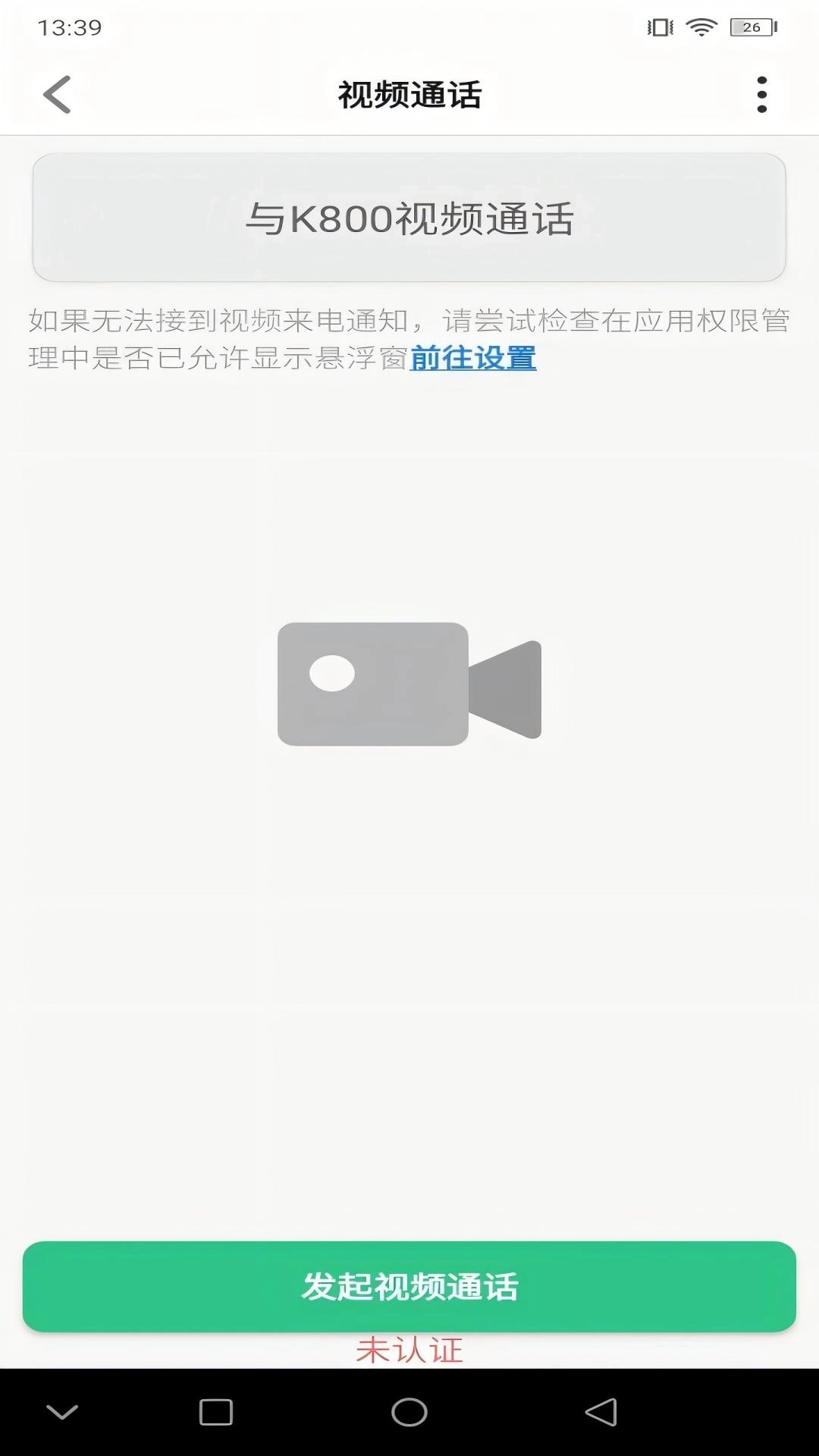Tap the gray video camera icon
The height and width of the screenshot is (1456, 819).
click(x=409, y=682)
